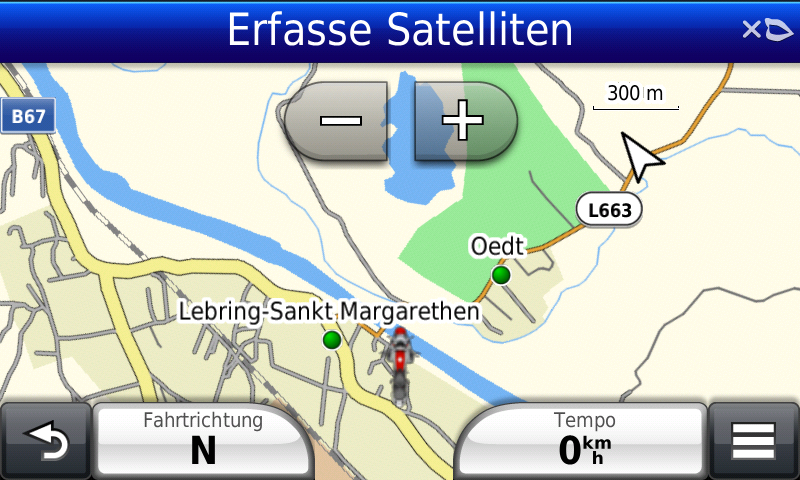
Task: Open the hamburger menu
Action: [x=754, y=441]
